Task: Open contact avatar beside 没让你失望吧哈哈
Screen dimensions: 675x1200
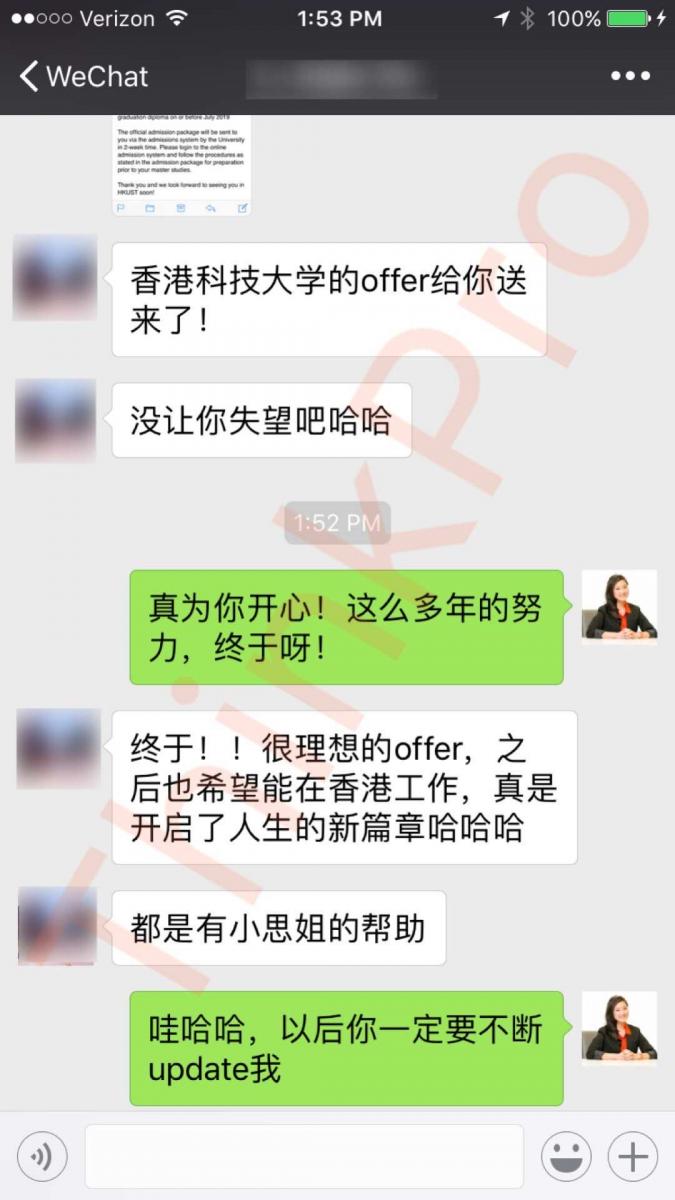Action: [x=55, y=421]
